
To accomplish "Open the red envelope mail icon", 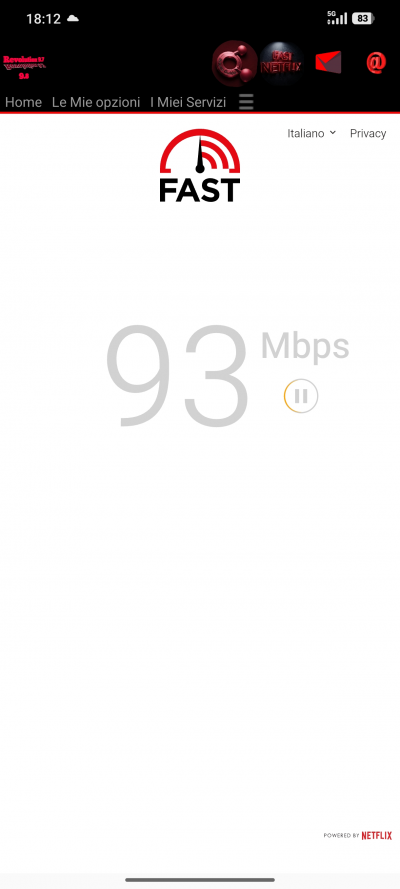I will (x=328, y=62).
